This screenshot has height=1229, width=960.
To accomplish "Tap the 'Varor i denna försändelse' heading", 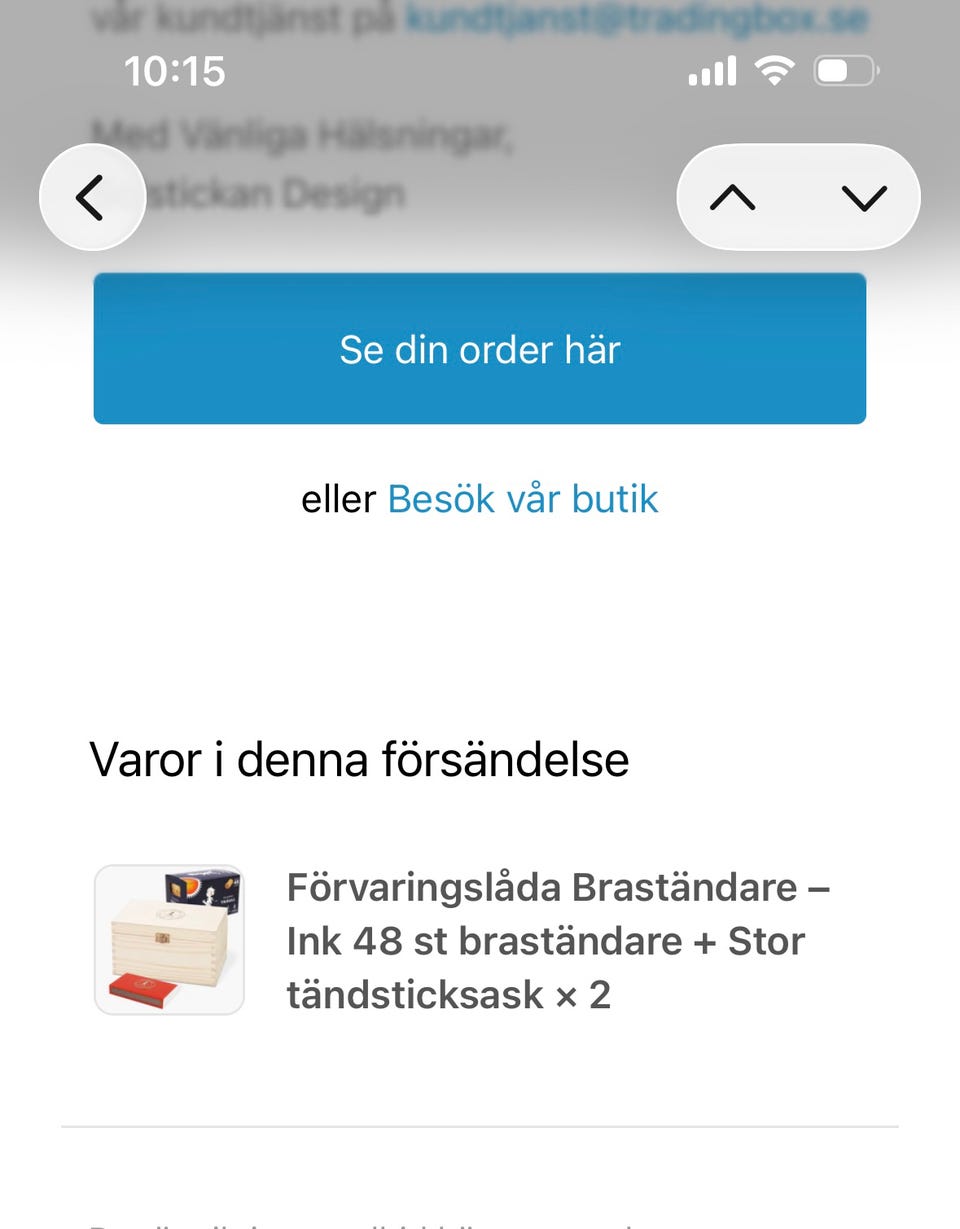I will (x=359, y=760).
